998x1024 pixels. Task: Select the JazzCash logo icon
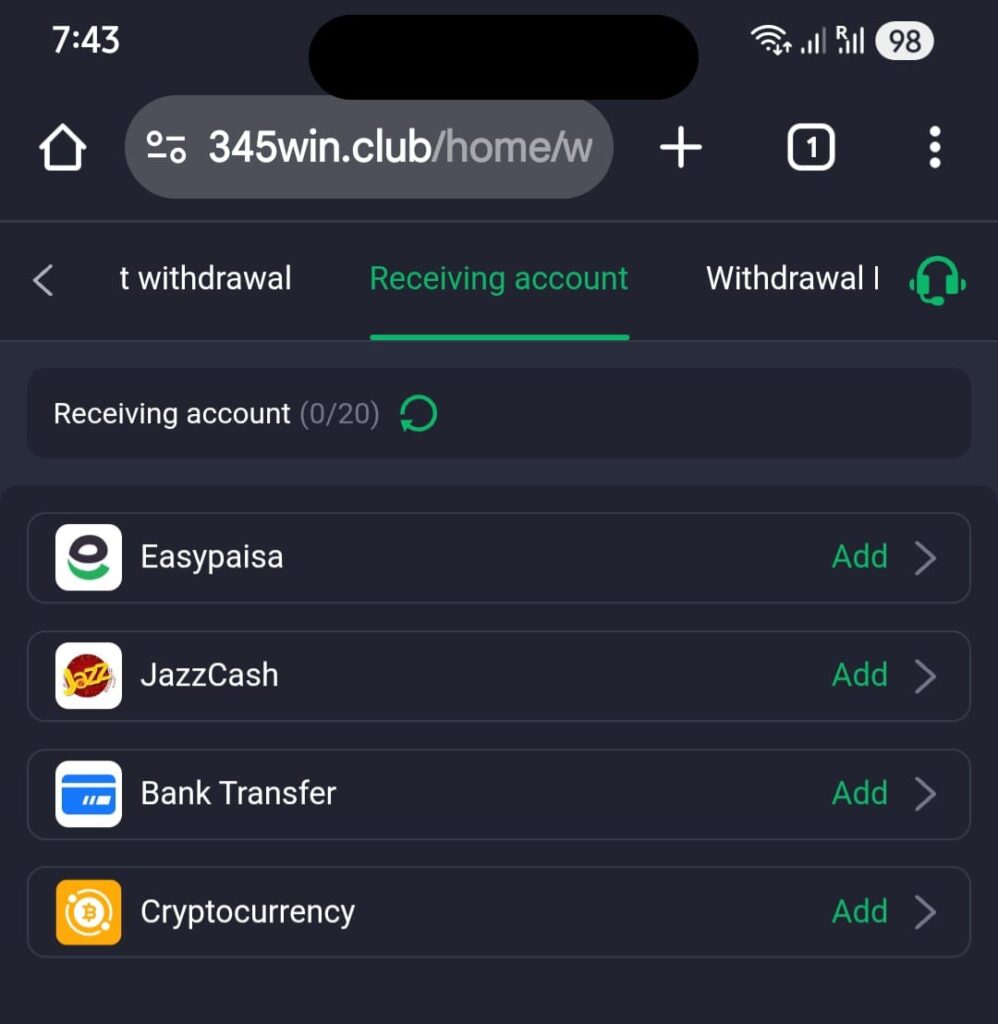(86, 676)
